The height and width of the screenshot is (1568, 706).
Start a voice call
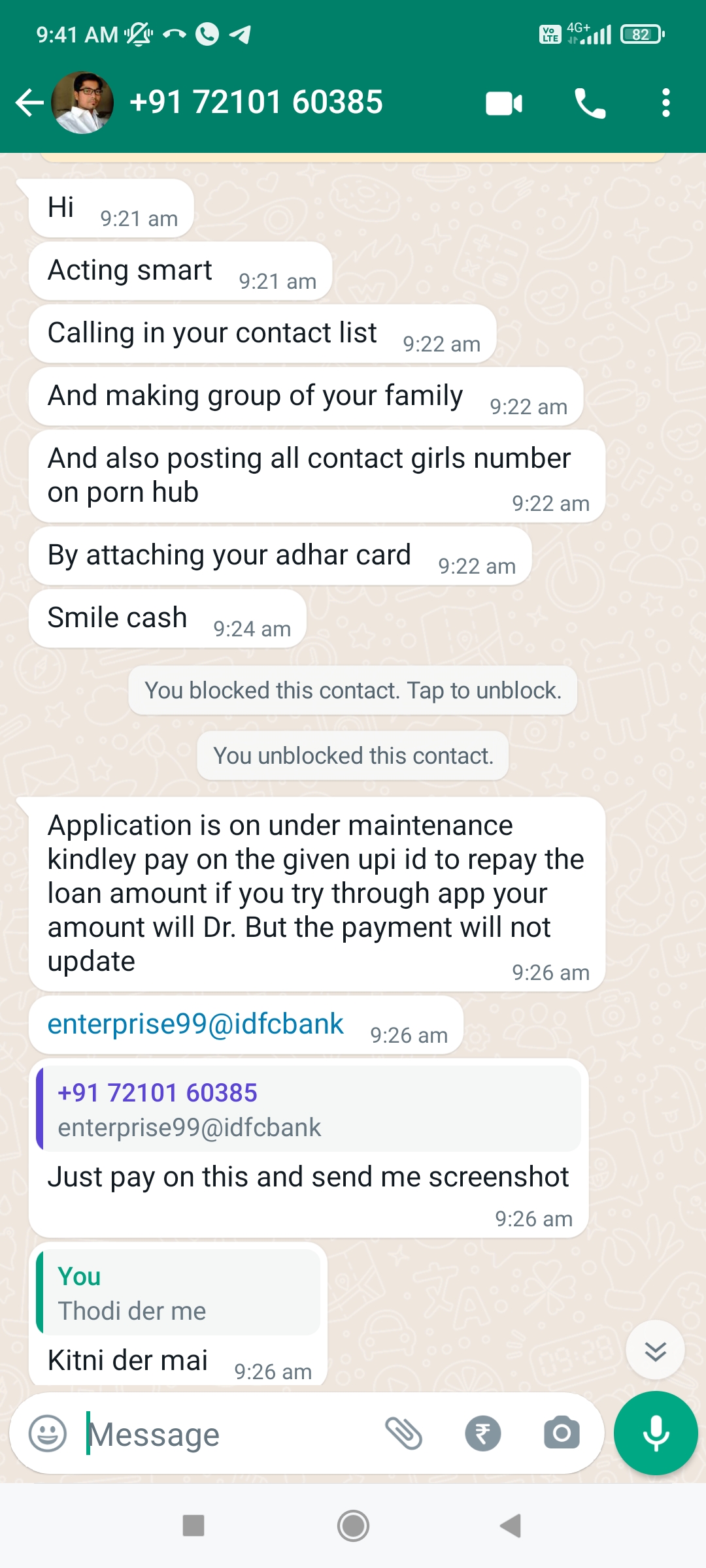(x=590, y=103)
